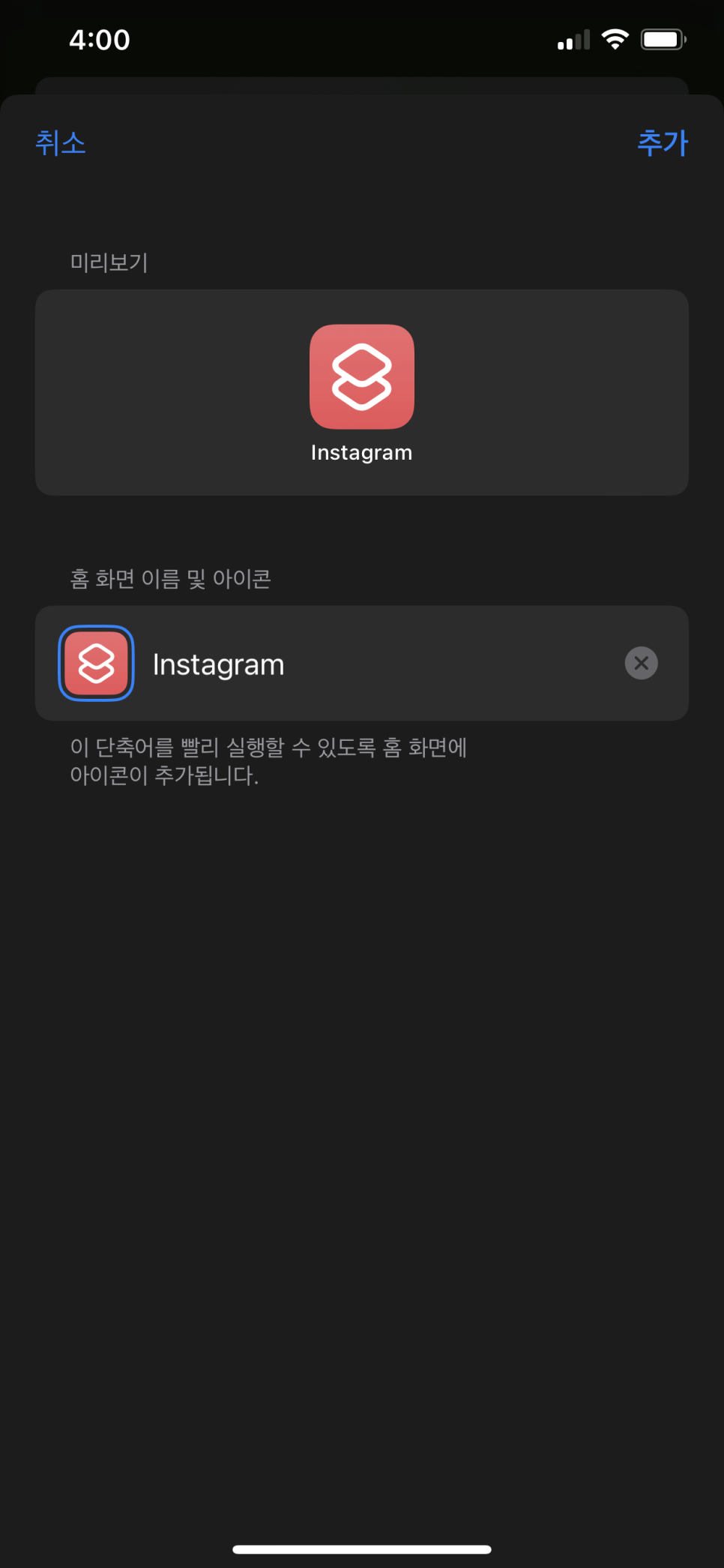Confirm by tapping 추가
This screenshot has height=1568, width=724.
pos(663,142)
